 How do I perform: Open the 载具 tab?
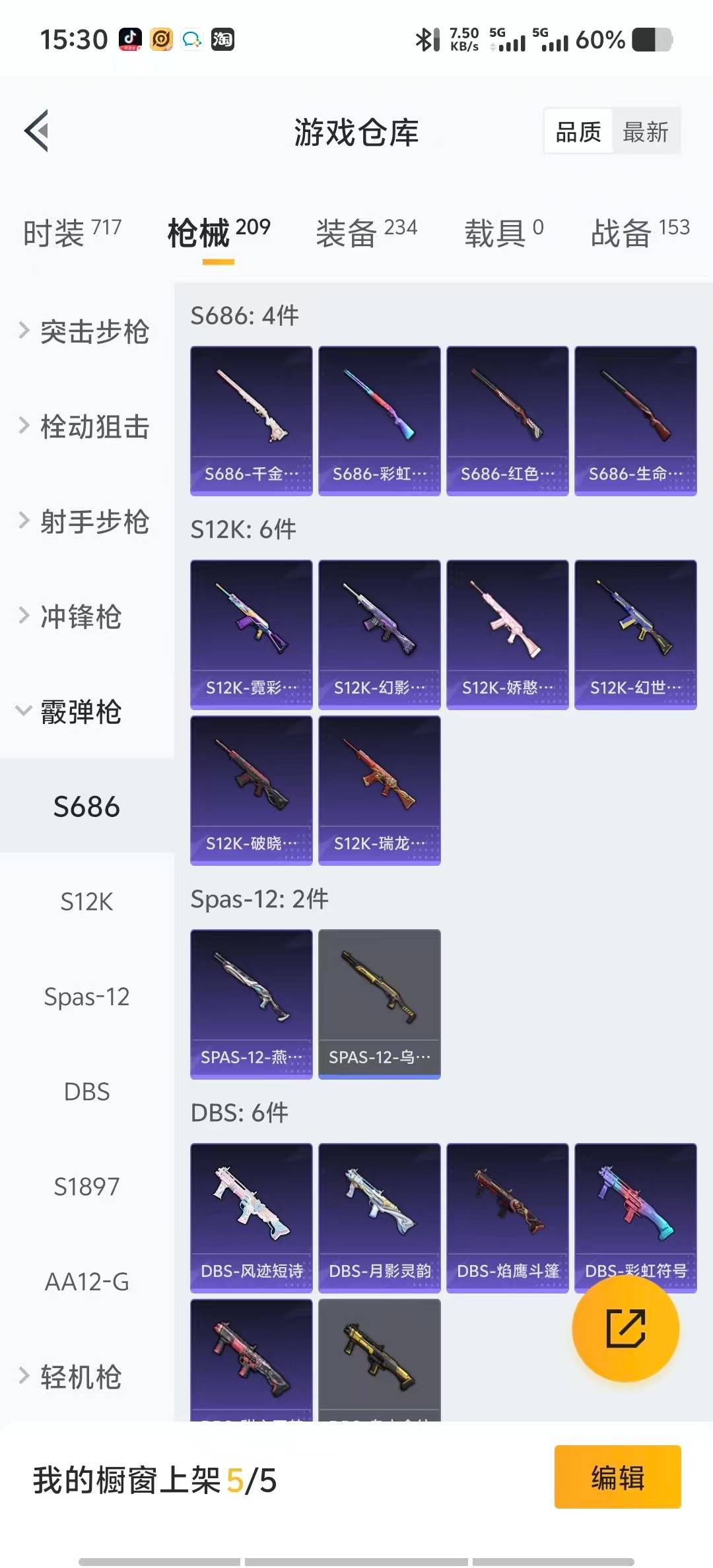coord(504,232)
